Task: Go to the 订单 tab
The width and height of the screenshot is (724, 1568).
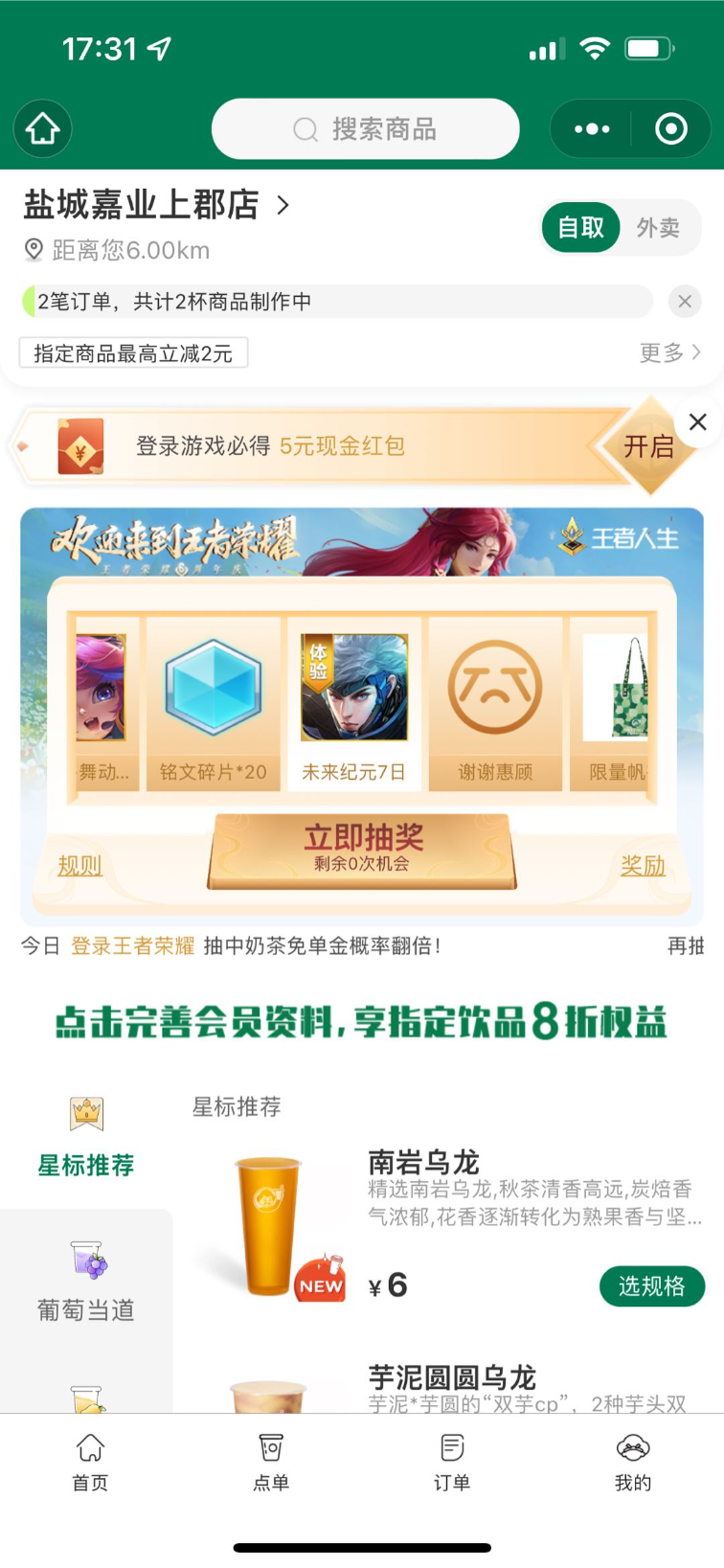Action: (451, 1462)
